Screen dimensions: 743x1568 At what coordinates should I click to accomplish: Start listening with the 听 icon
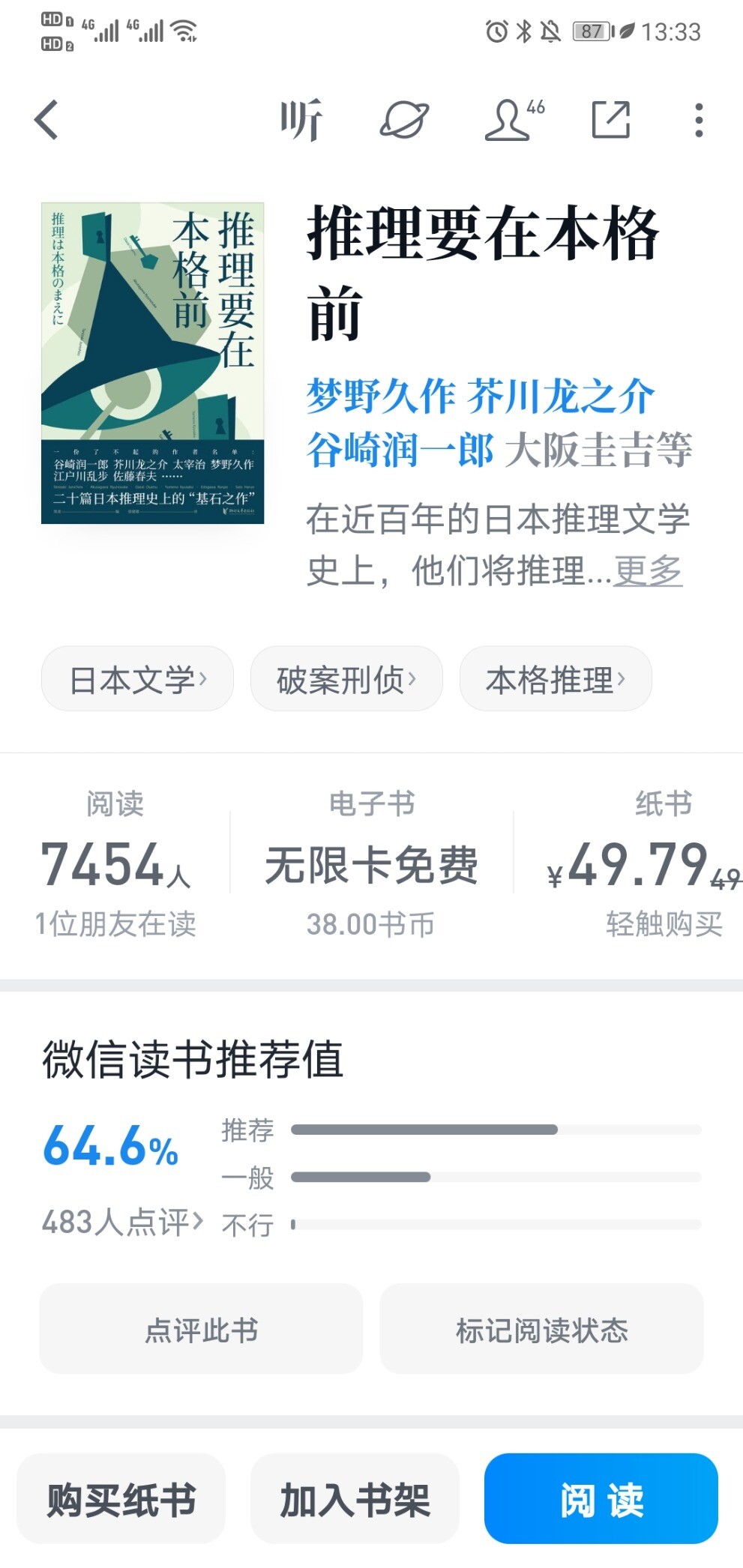point(301,120)
